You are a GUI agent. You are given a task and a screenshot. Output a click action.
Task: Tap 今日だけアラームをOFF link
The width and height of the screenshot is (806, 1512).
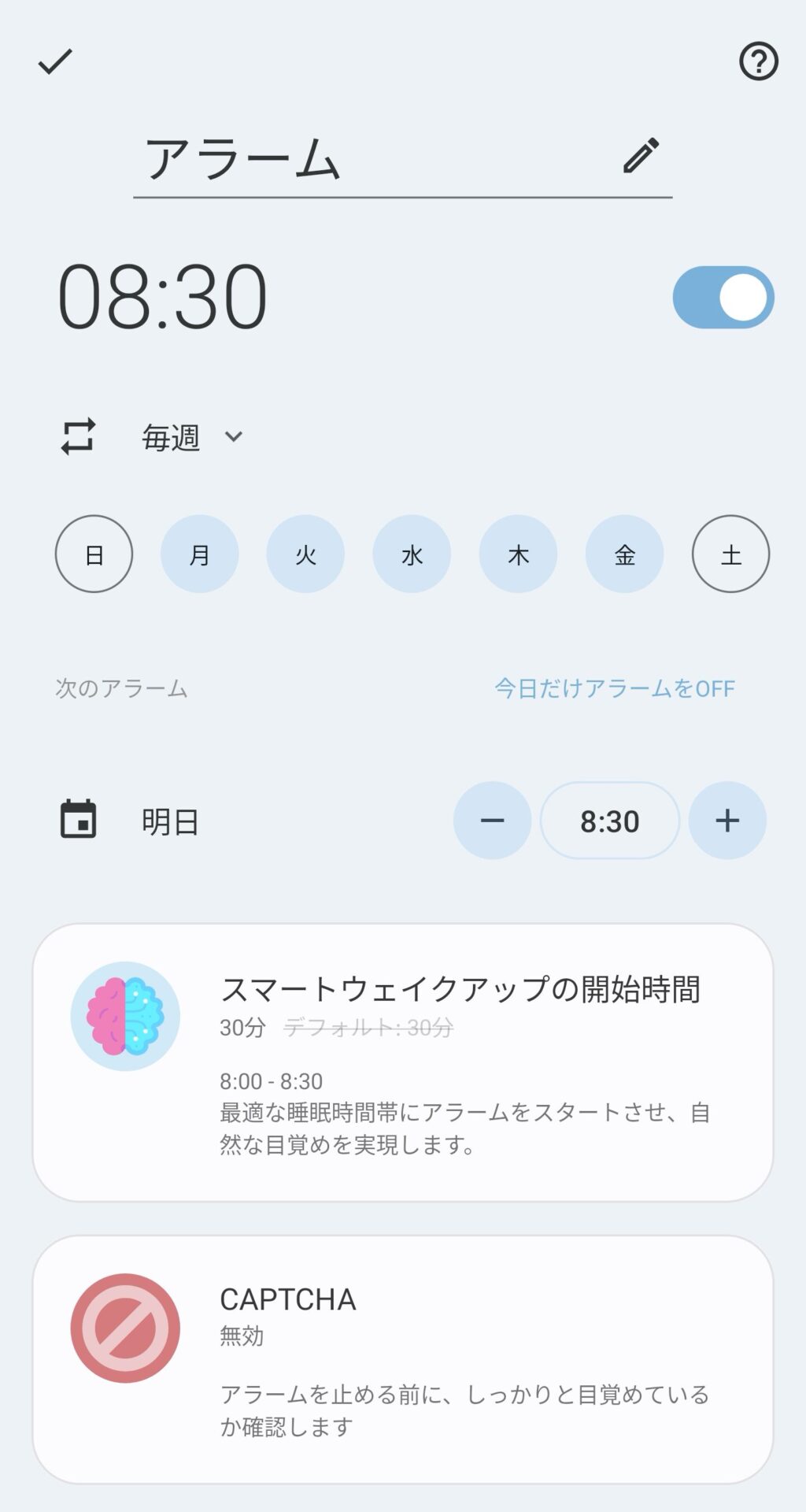[614, 689]
